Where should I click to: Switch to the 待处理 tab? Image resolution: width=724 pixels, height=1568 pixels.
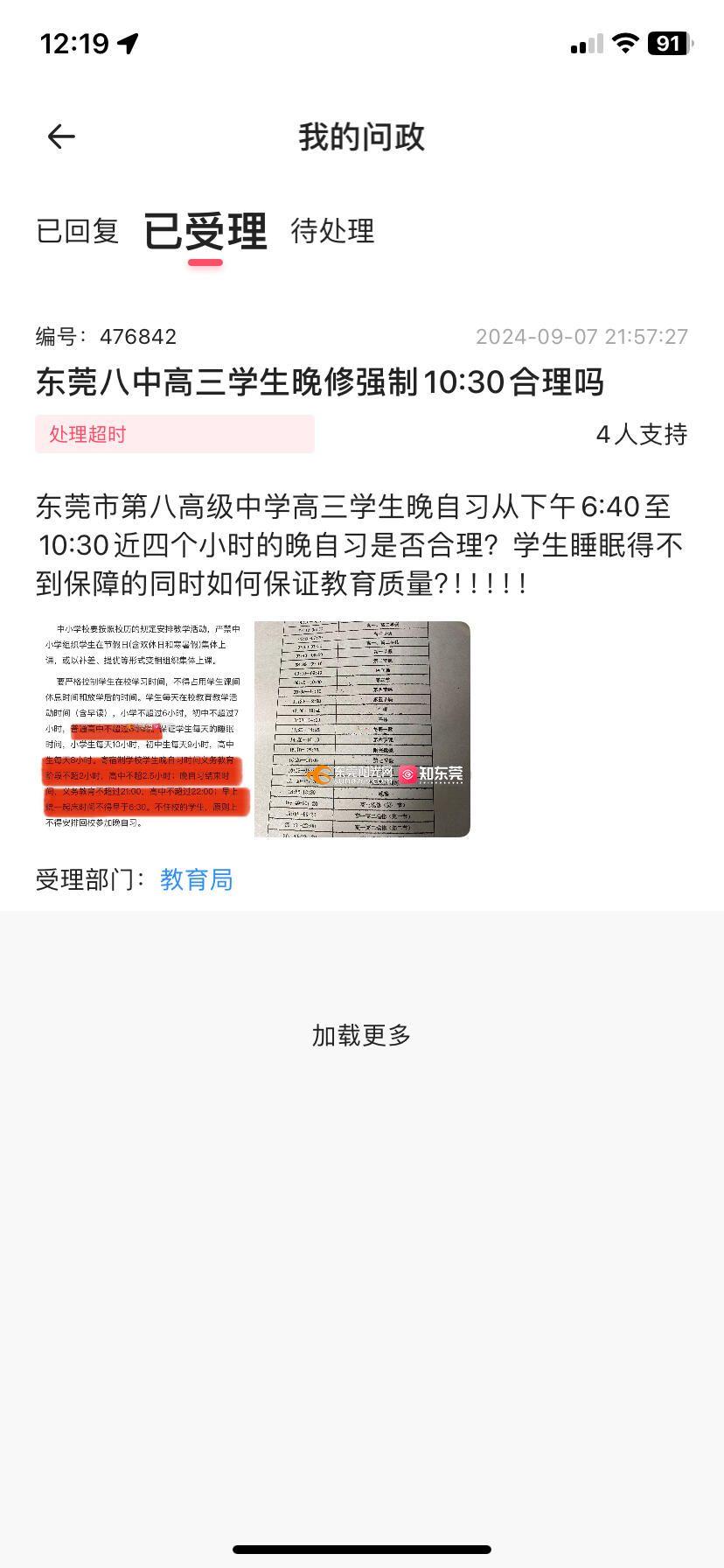pyautogui.click(x=332, y=231)
